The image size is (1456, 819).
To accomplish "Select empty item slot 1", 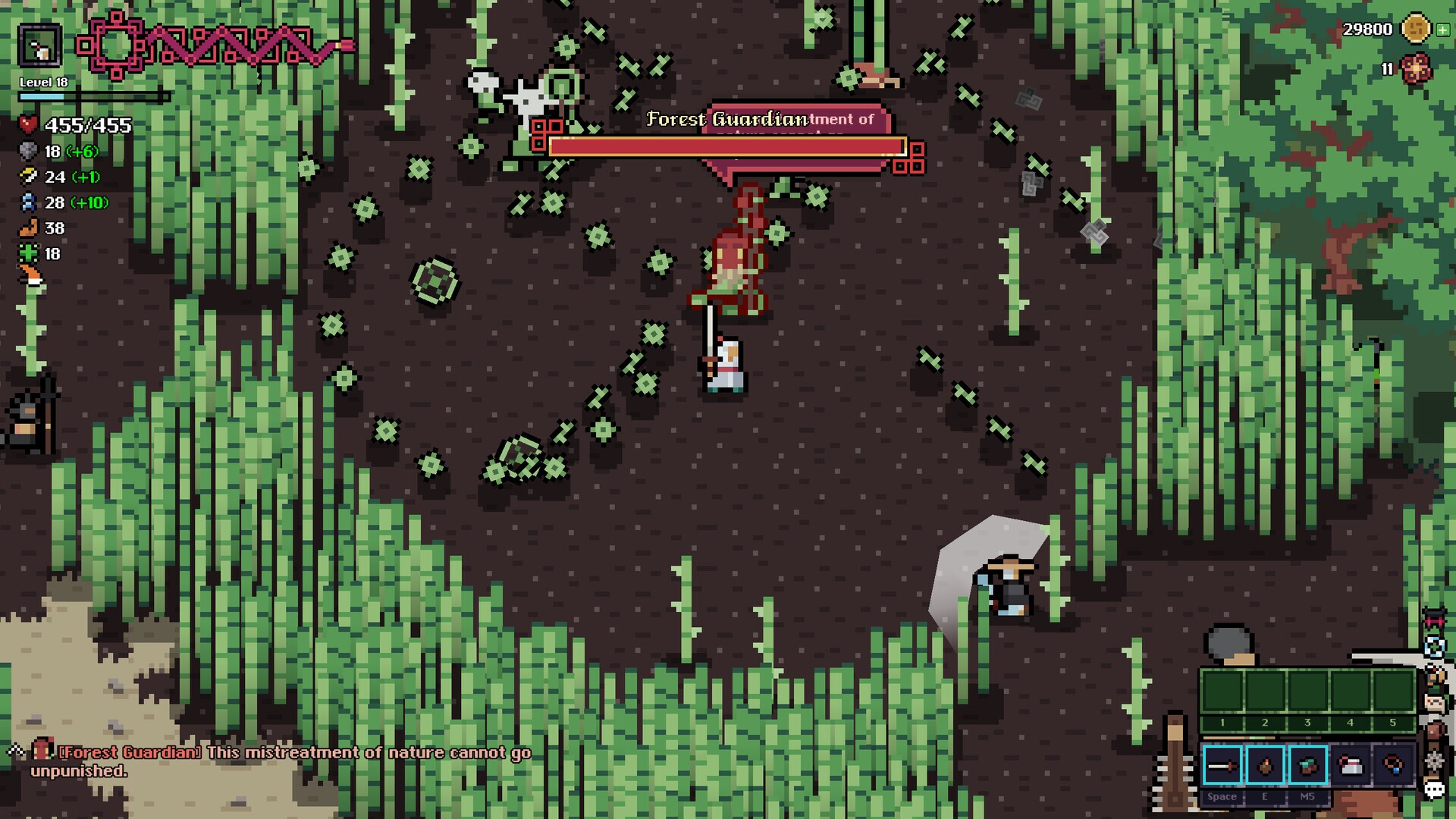I will point(1222,692).
